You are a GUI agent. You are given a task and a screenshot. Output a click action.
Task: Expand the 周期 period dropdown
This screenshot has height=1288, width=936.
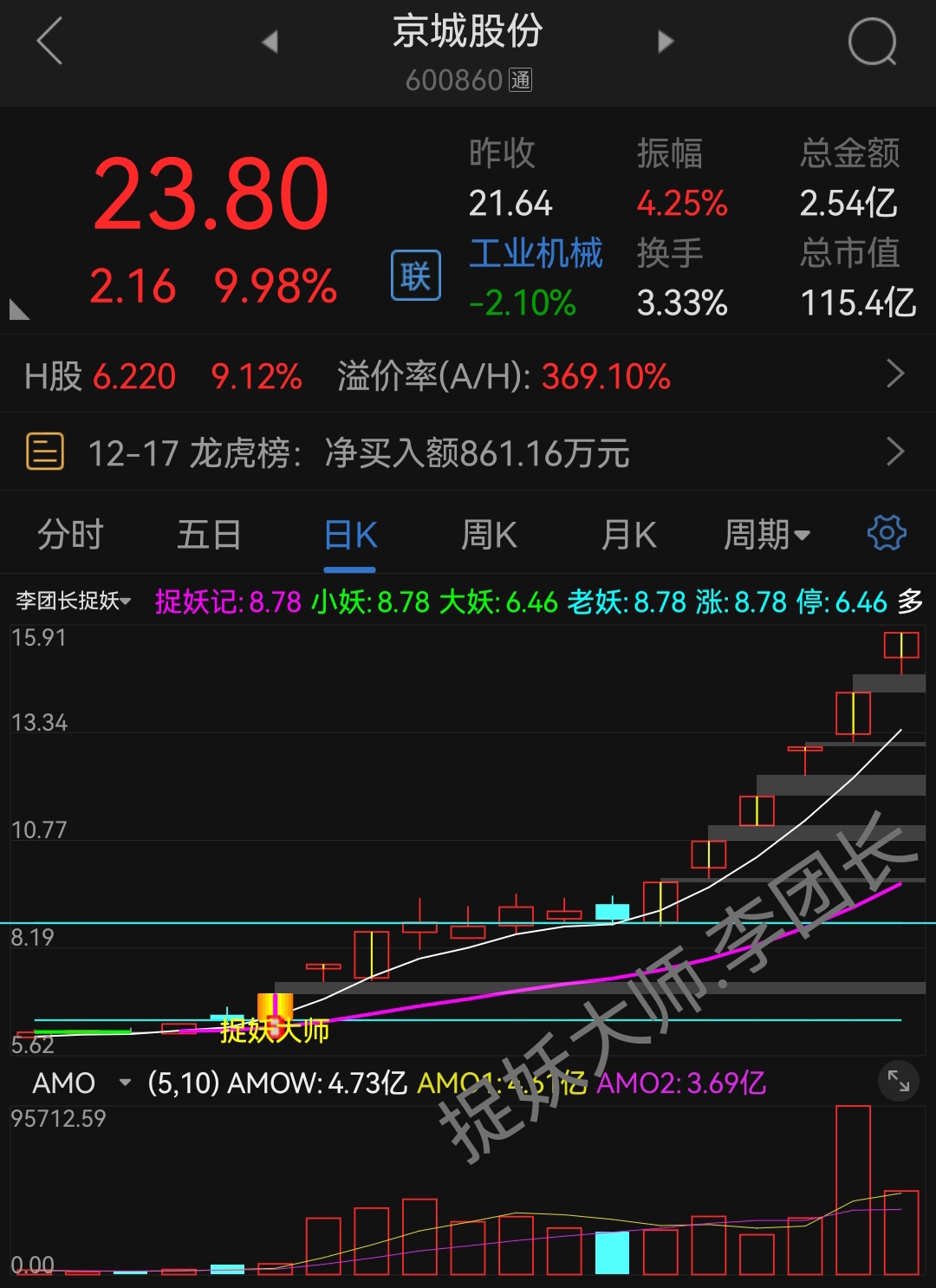tap(767, 535)
